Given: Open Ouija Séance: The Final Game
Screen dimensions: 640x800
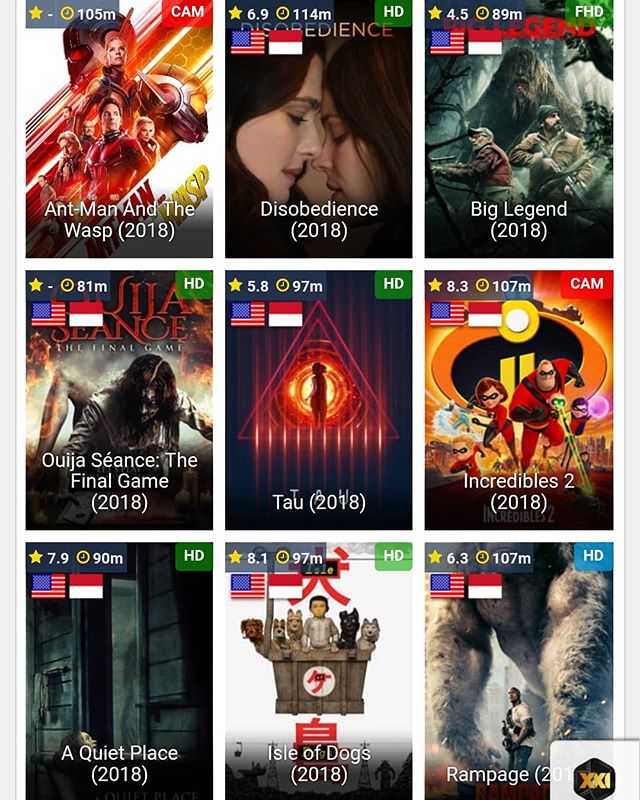Looking at the screenshot, I should [x=119, y=400].
